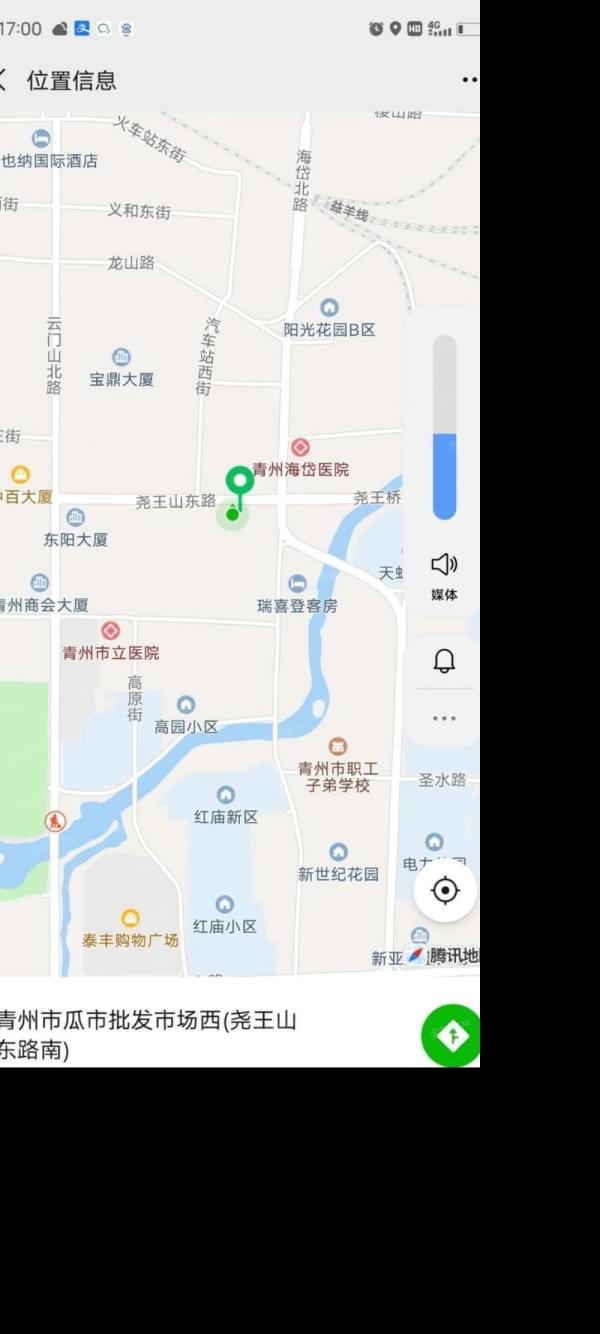Expand more volume settings via the three dots
This screenshot has height=1334, width=600.
[x=444, y=718]
